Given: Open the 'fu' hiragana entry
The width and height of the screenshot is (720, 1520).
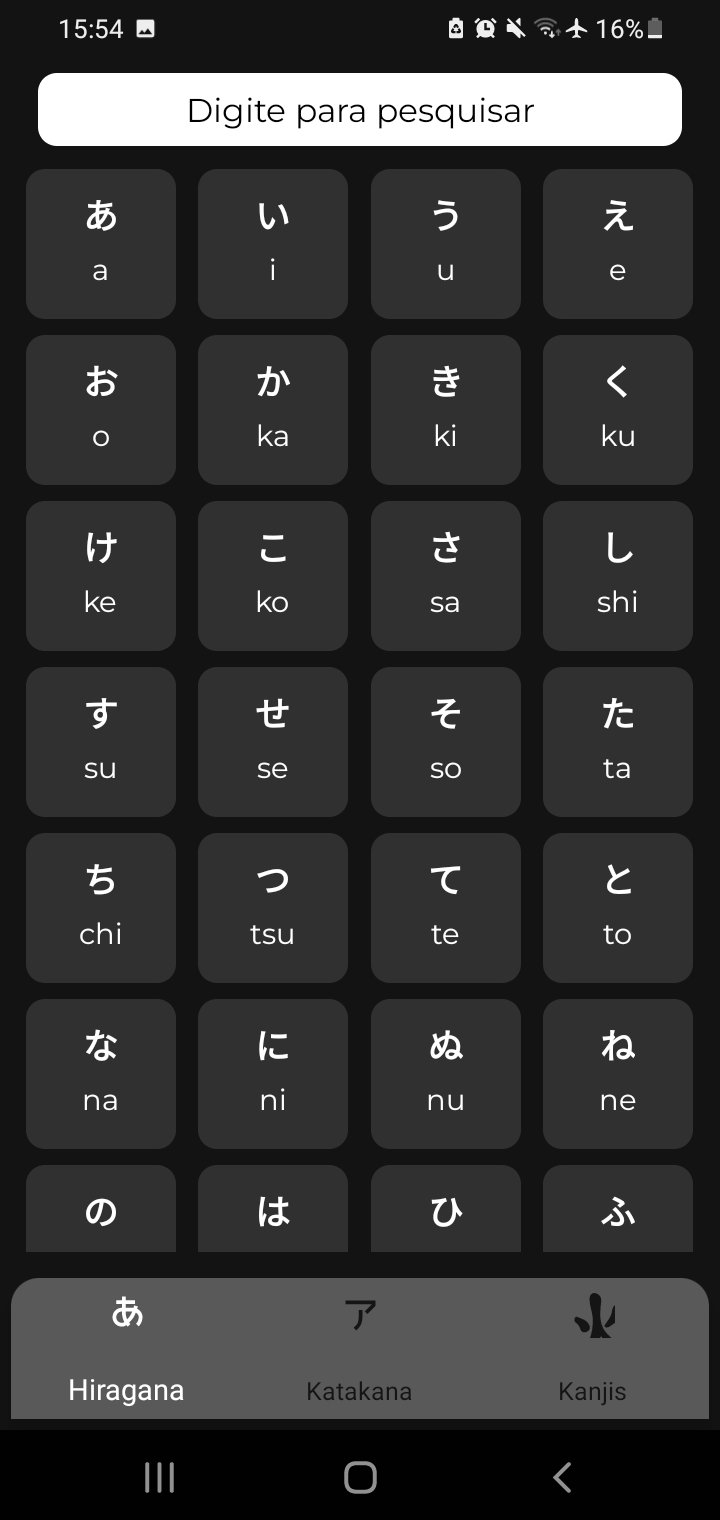Looking at the screenshot, I should click(x=617, y=1208).
